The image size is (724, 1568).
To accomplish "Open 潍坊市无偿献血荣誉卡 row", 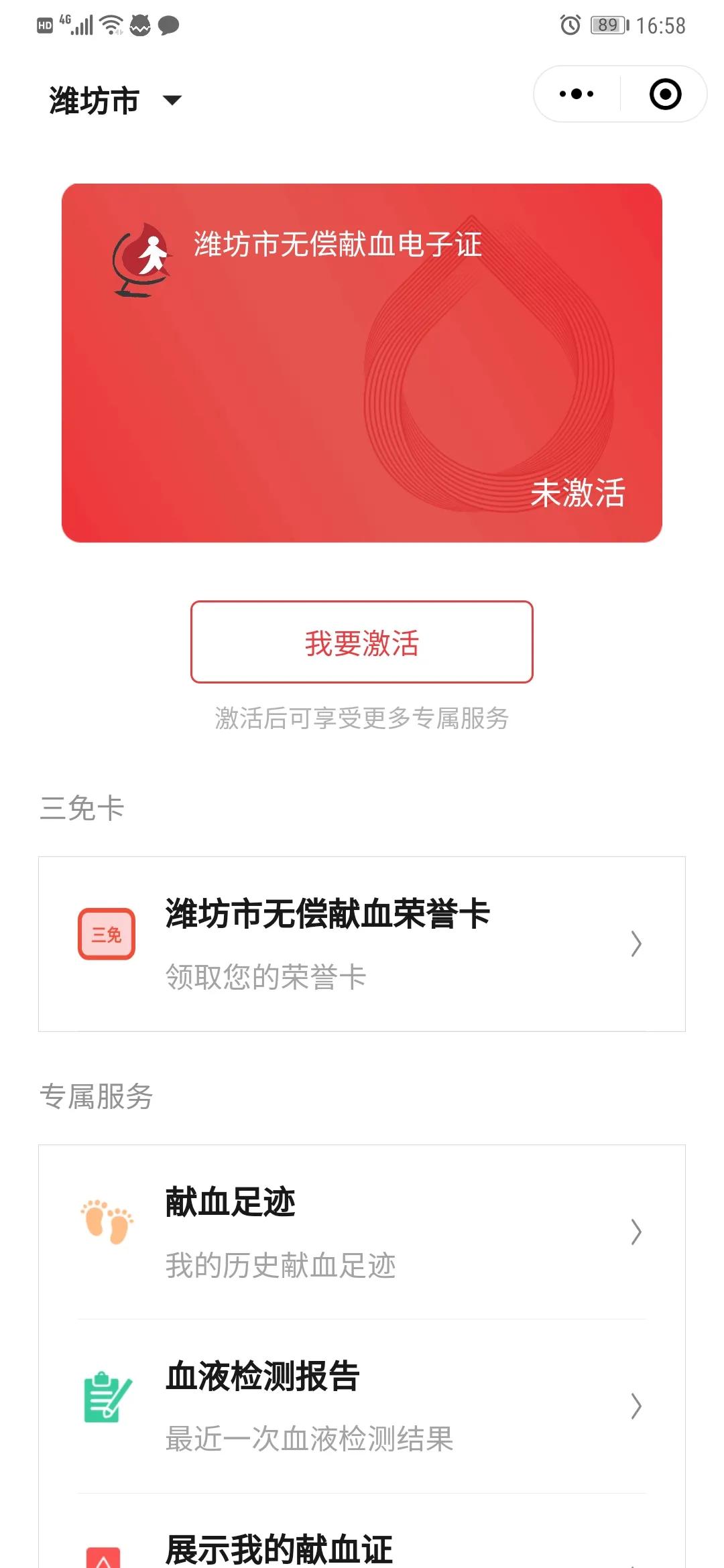I will [x=362, y=943].
